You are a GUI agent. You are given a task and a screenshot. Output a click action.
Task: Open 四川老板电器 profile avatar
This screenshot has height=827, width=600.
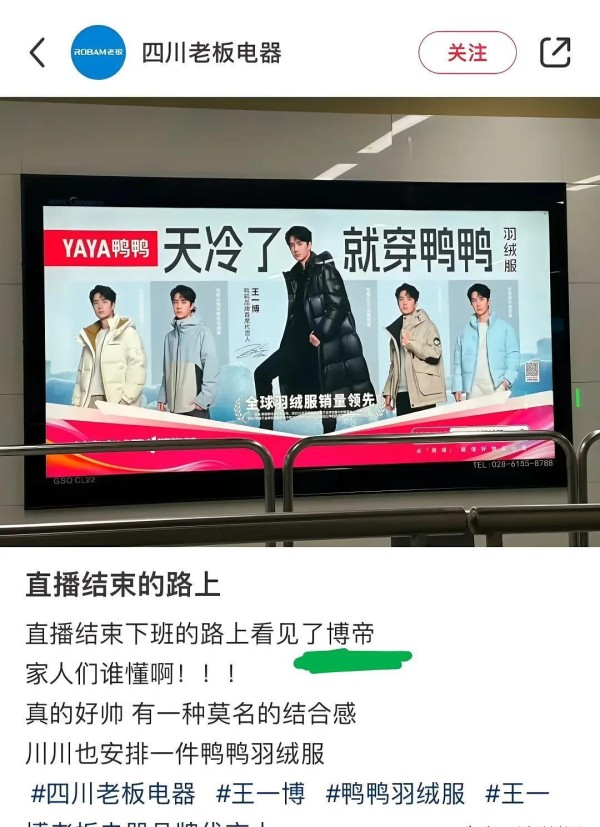tap(98, 52)
